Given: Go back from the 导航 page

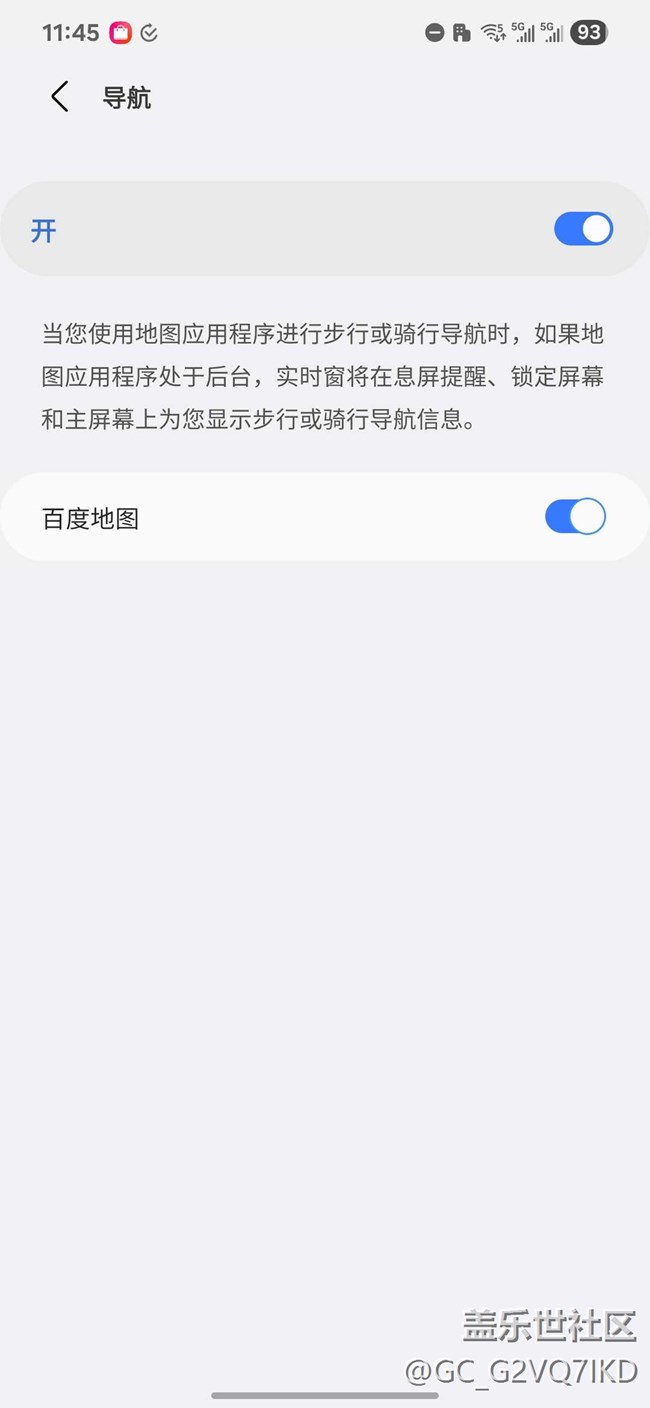Looking at the screenshot, I should coord(60,97).
